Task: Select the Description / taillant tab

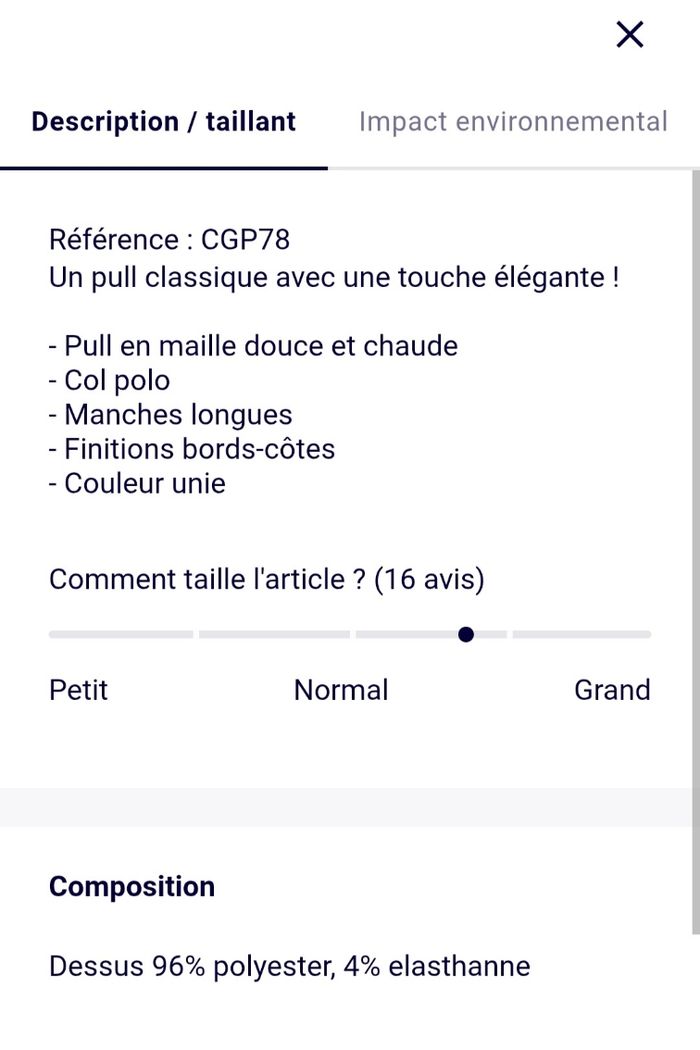Action: [x=163, y=122]
